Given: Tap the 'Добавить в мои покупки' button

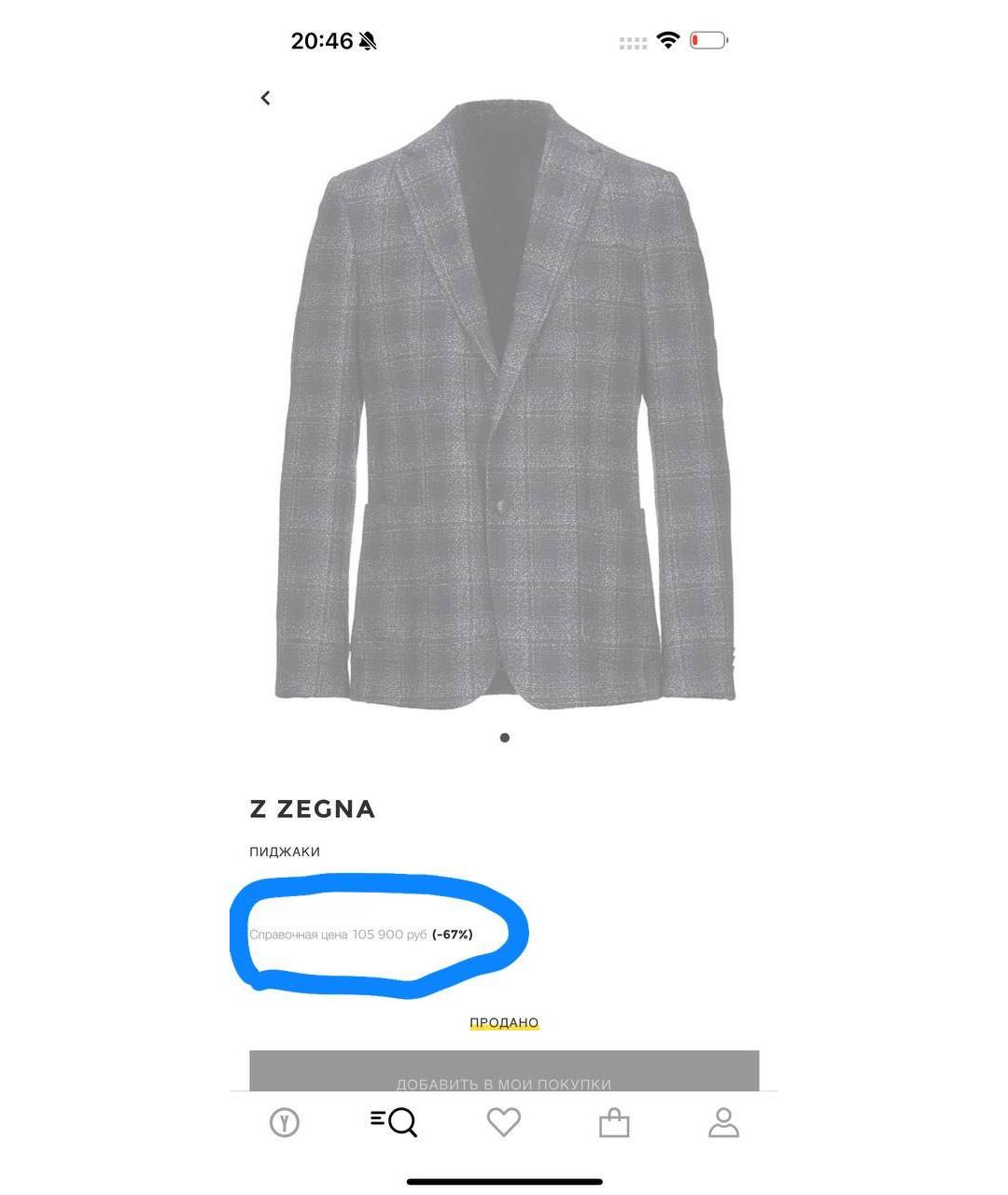Looking at the screenshot, I should pyautogui.click(x=504, y=1072).
